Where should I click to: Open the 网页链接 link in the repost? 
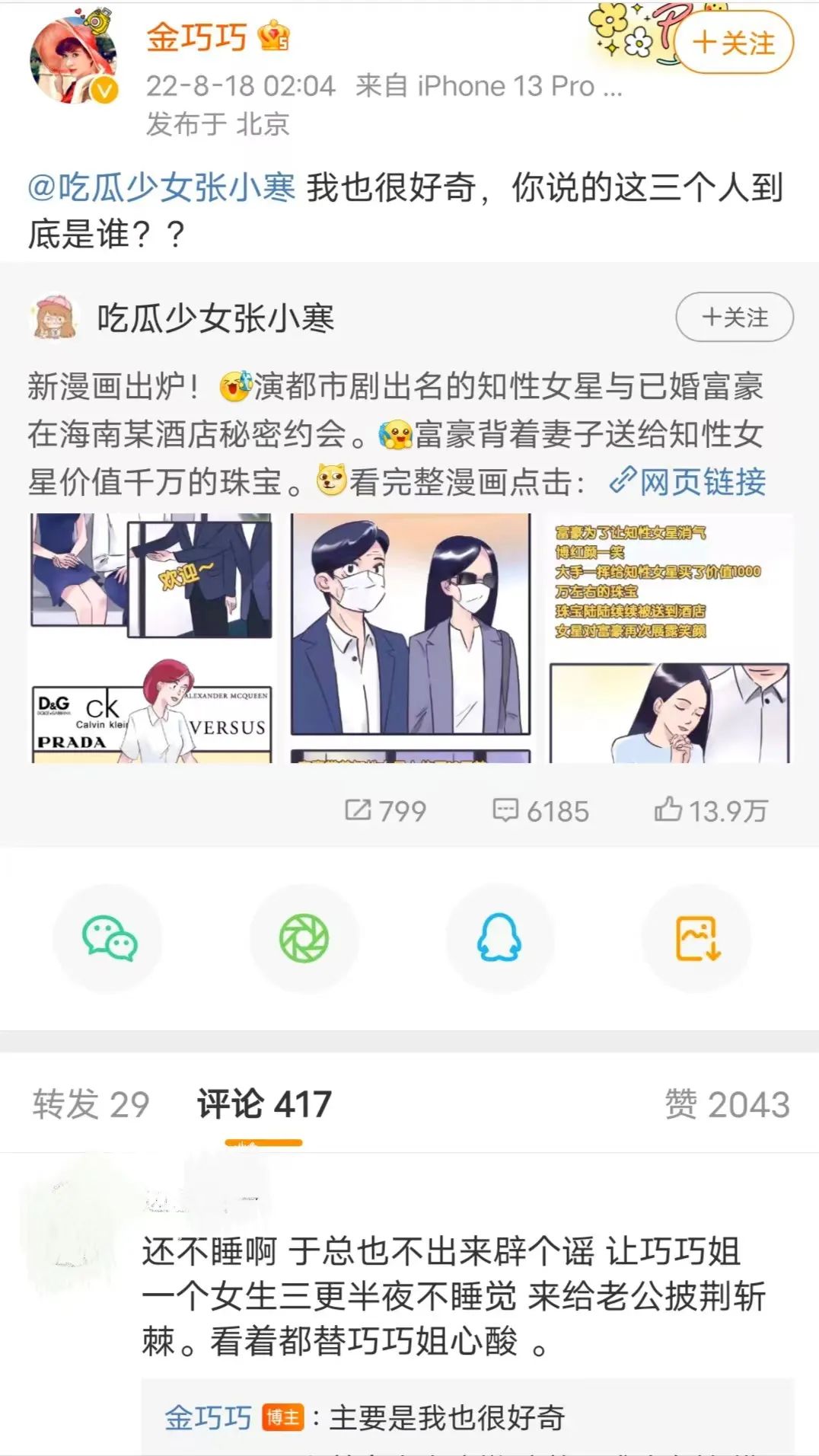(x=687, y=481)
